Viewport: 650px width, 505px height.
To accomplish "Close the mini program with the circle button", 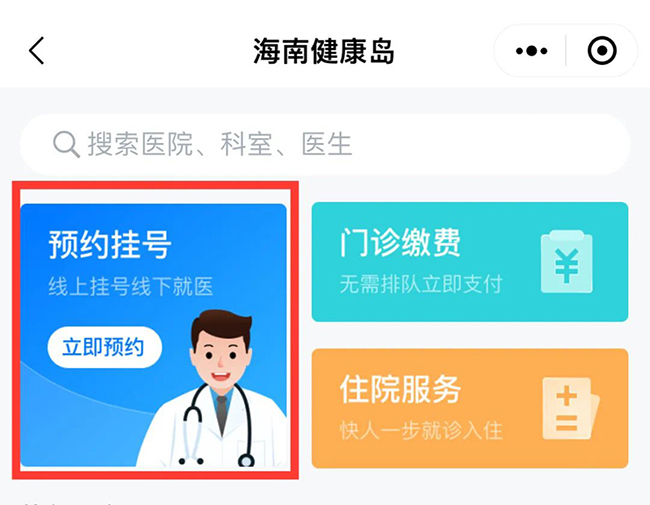I will click(x=601, y=51).
